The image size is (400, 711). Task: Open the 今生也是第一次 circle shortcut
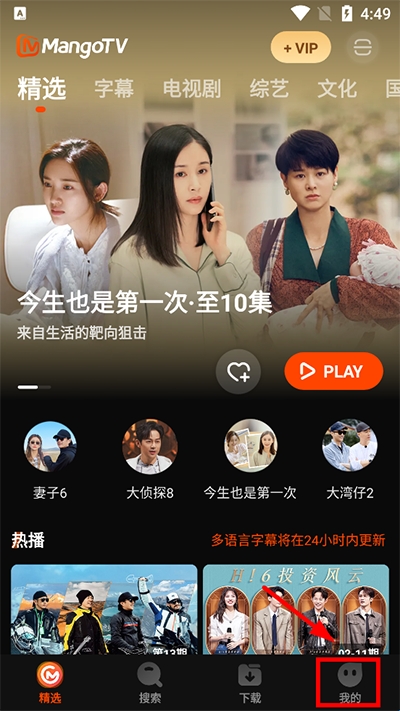coord(250,460)
